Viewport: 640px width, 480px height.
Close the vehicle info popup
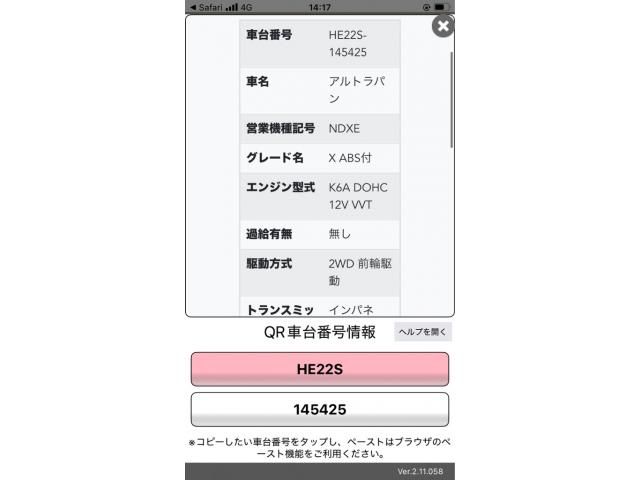442,26
